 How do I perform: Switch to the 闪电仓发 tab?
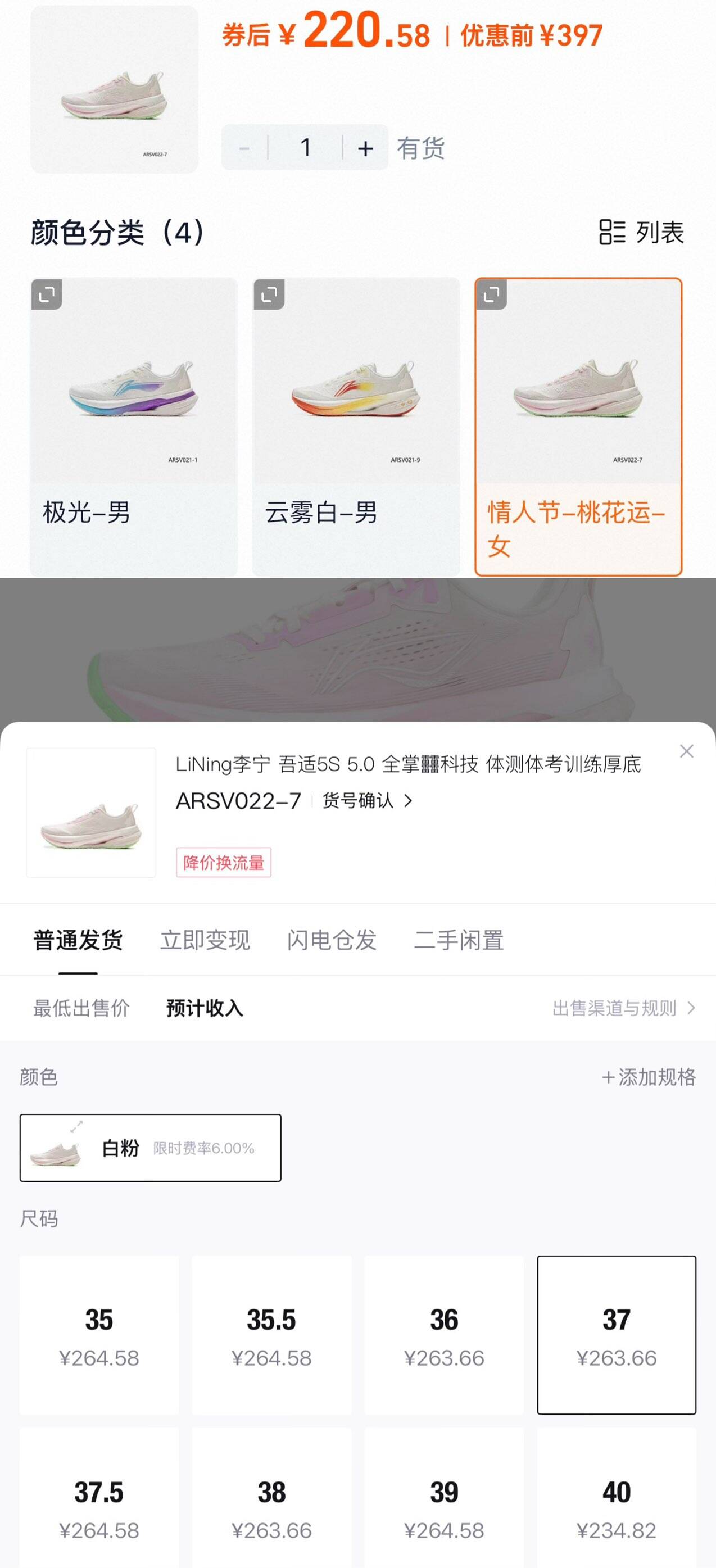(x=331, y=940)
